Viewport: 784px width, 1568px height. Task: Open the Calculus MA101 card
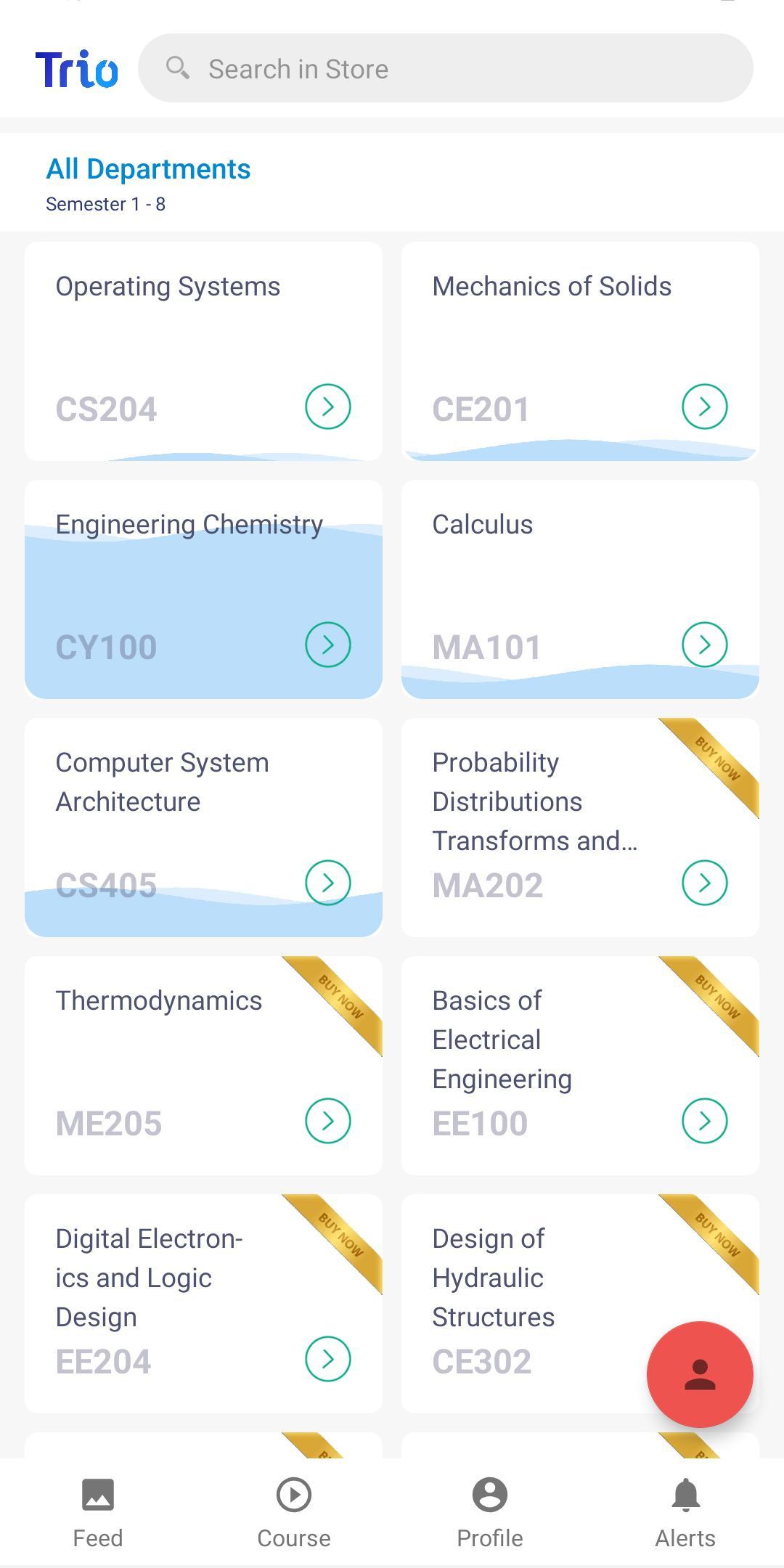580,589
